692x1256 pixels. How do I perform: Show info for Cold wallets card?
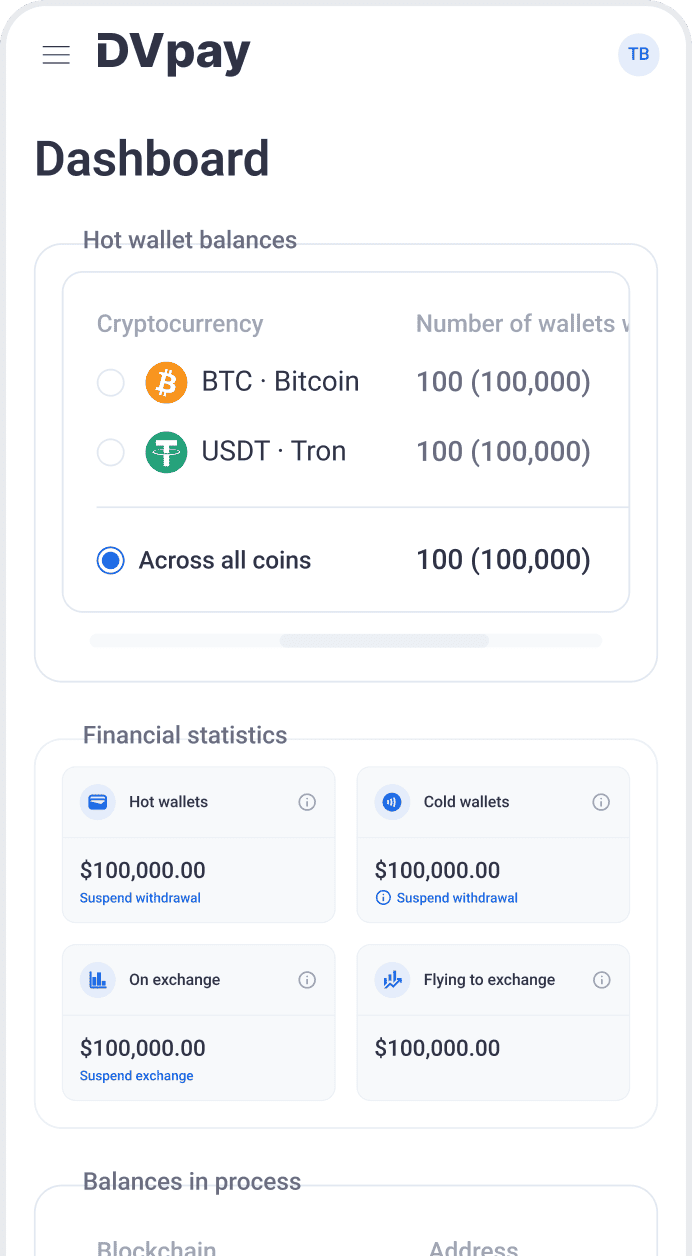click(601, 802)
